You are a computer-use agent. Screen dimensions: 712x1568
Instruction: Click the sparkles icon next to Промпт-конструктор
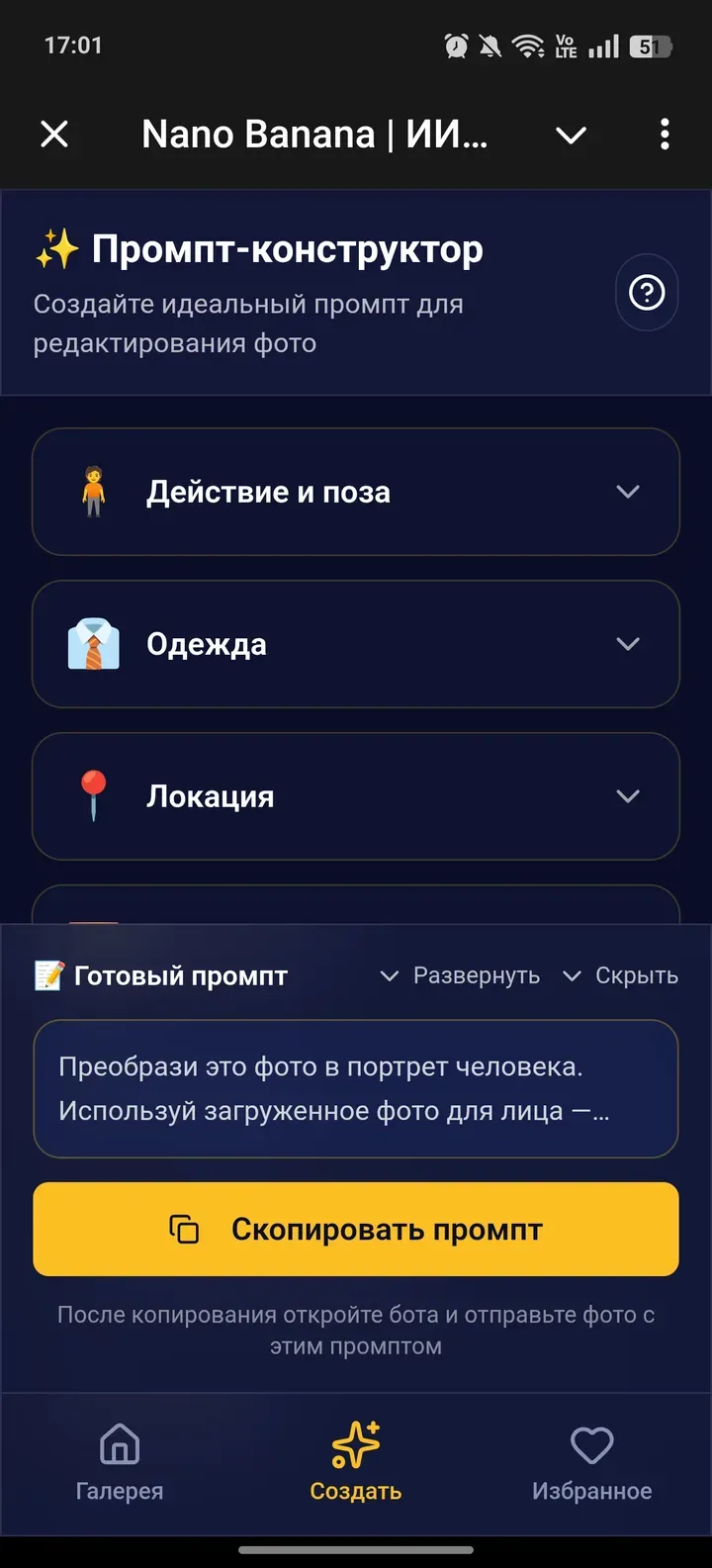tap(55, 247)
